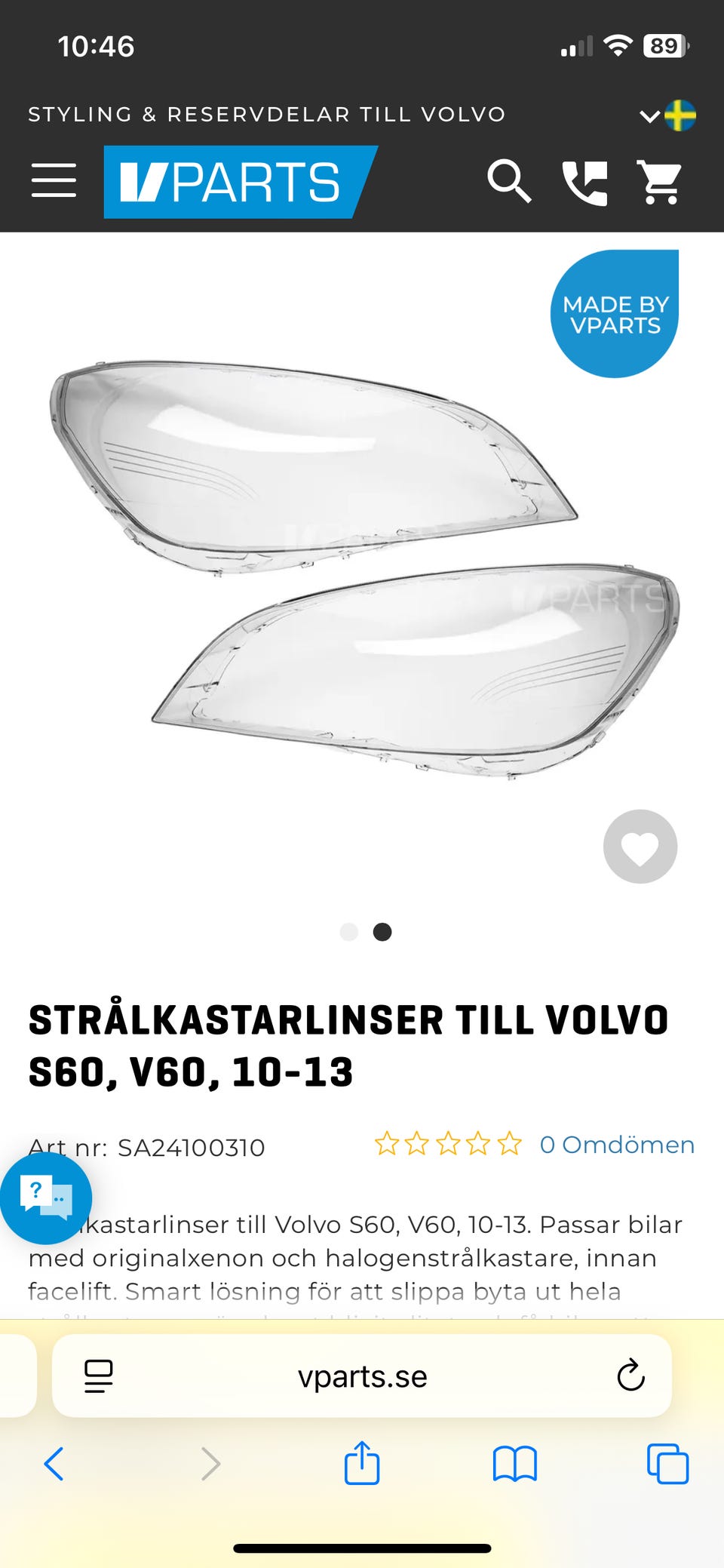The image size is (724, 1568).
Task: Show first product image via dot
Action: click(x=349, y=932)
